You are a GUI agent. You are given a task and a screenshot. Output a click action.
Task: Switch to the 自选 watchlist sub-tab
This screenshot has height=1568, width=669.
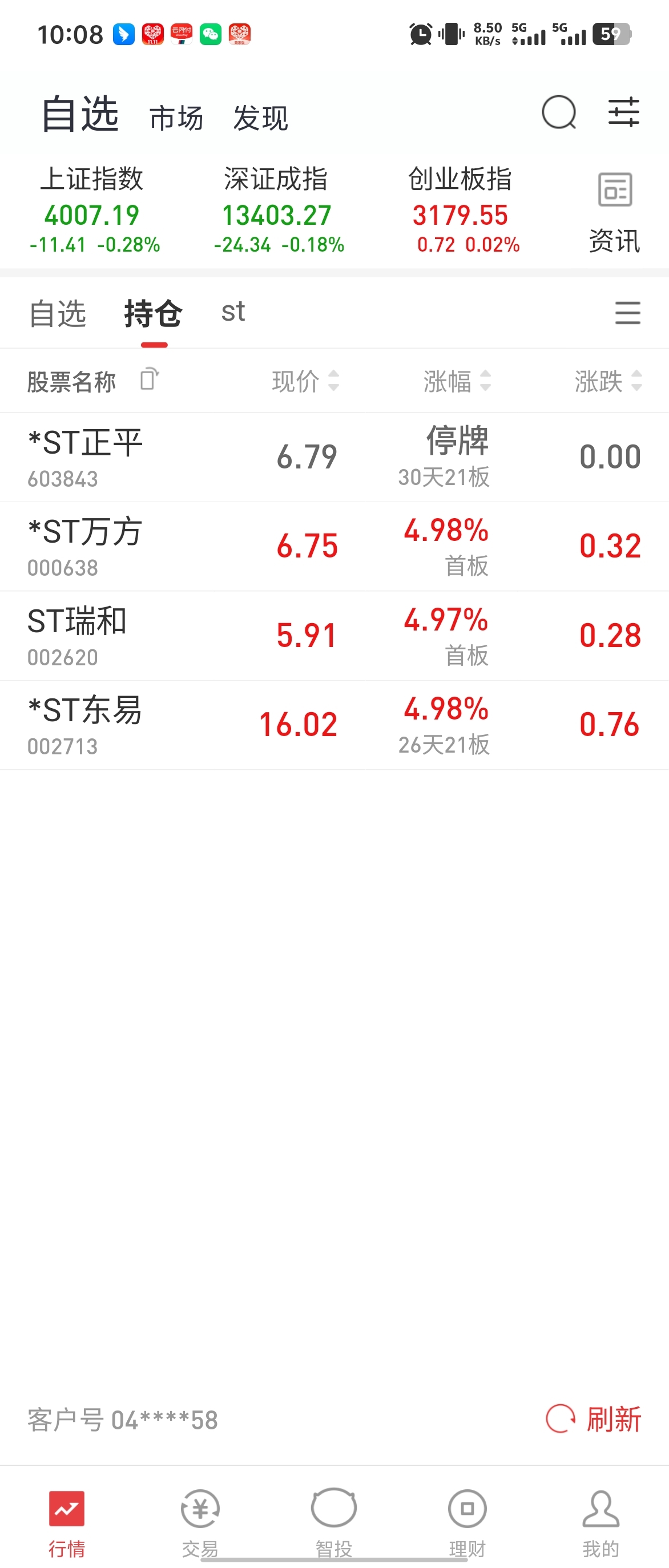coord(58,313)
